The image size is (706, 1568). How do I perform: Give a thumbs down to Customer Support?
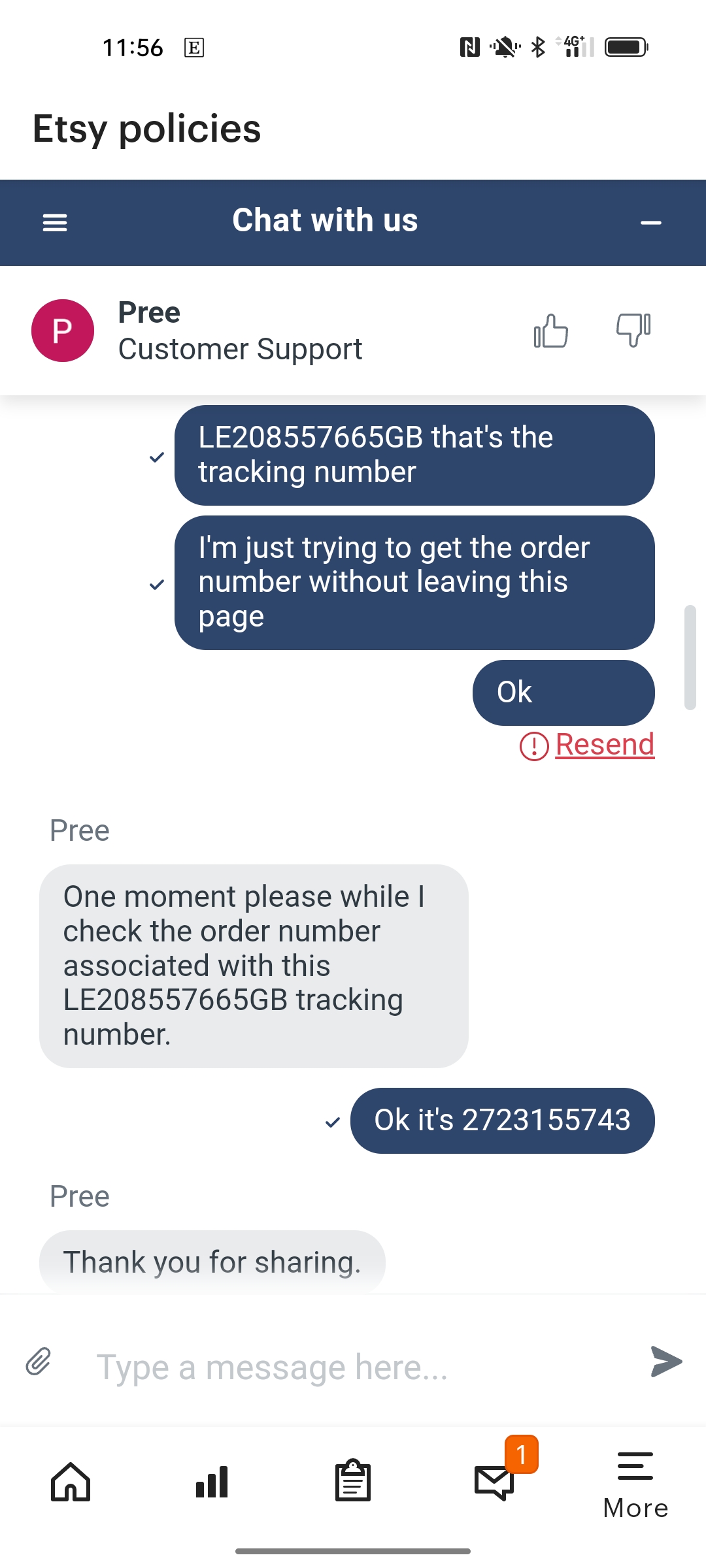coord(633,331)
